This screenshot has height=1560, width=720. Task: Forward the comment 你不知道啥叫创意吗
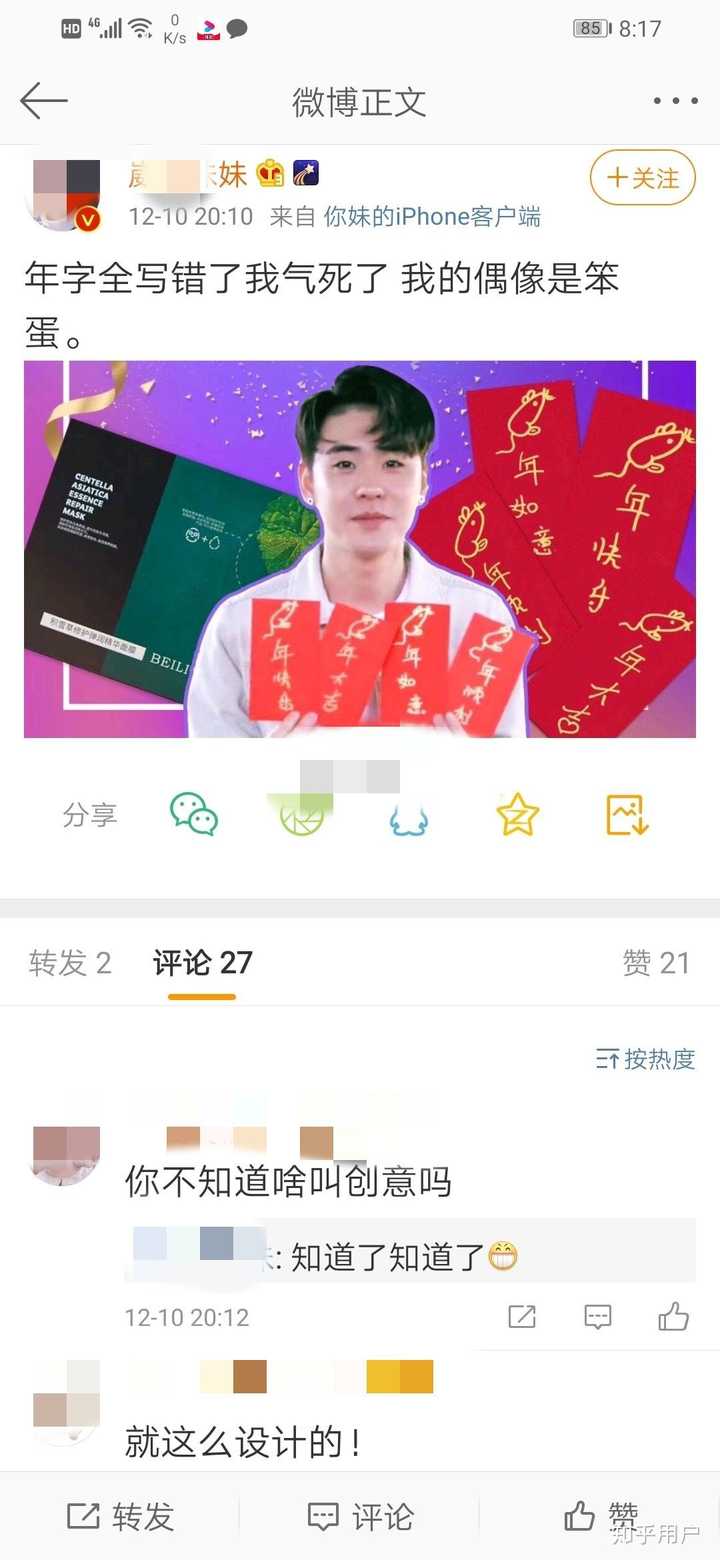click(x=522, y=1316)
